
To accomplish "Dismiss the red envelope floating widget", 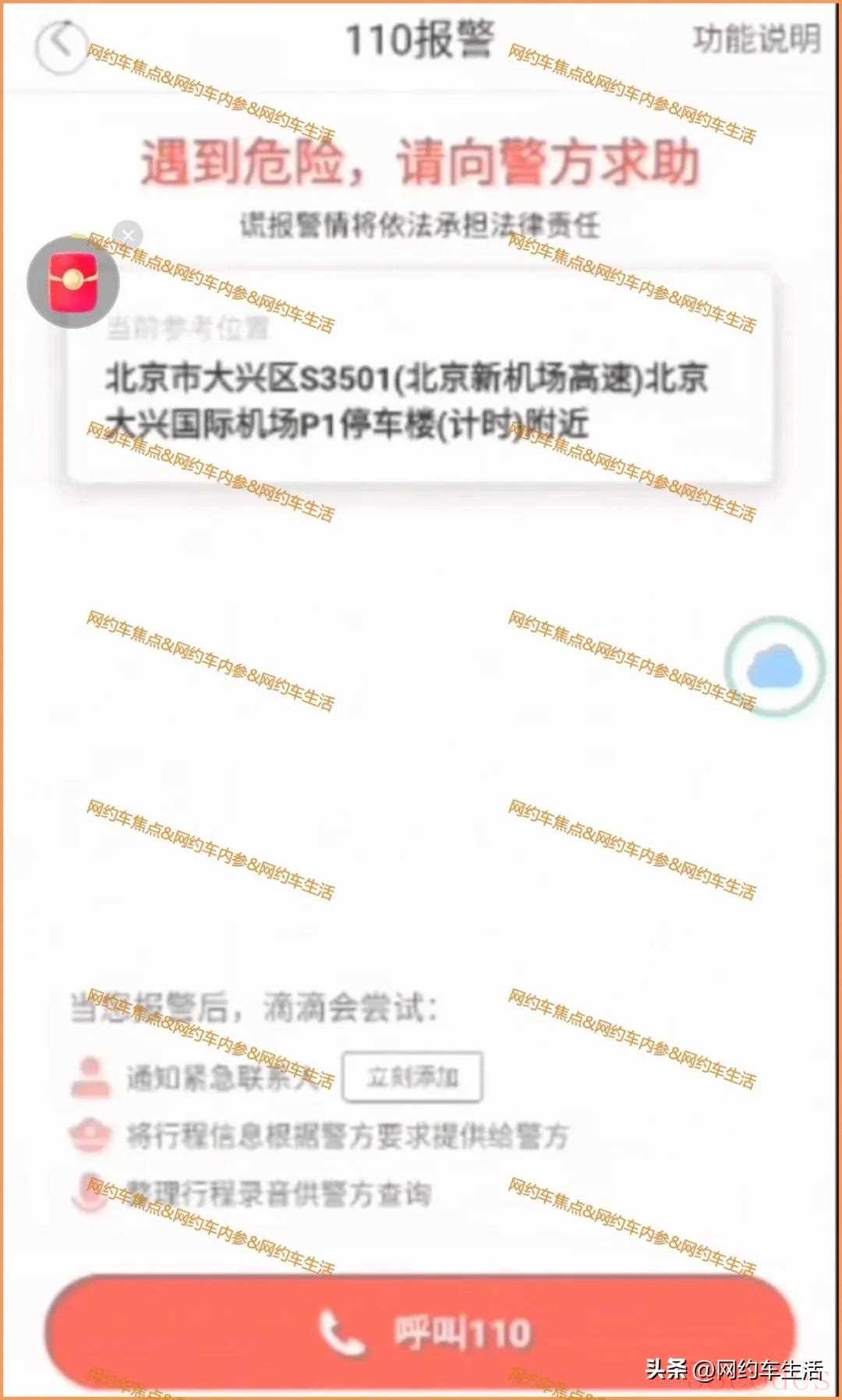I will tap(128, 235).
